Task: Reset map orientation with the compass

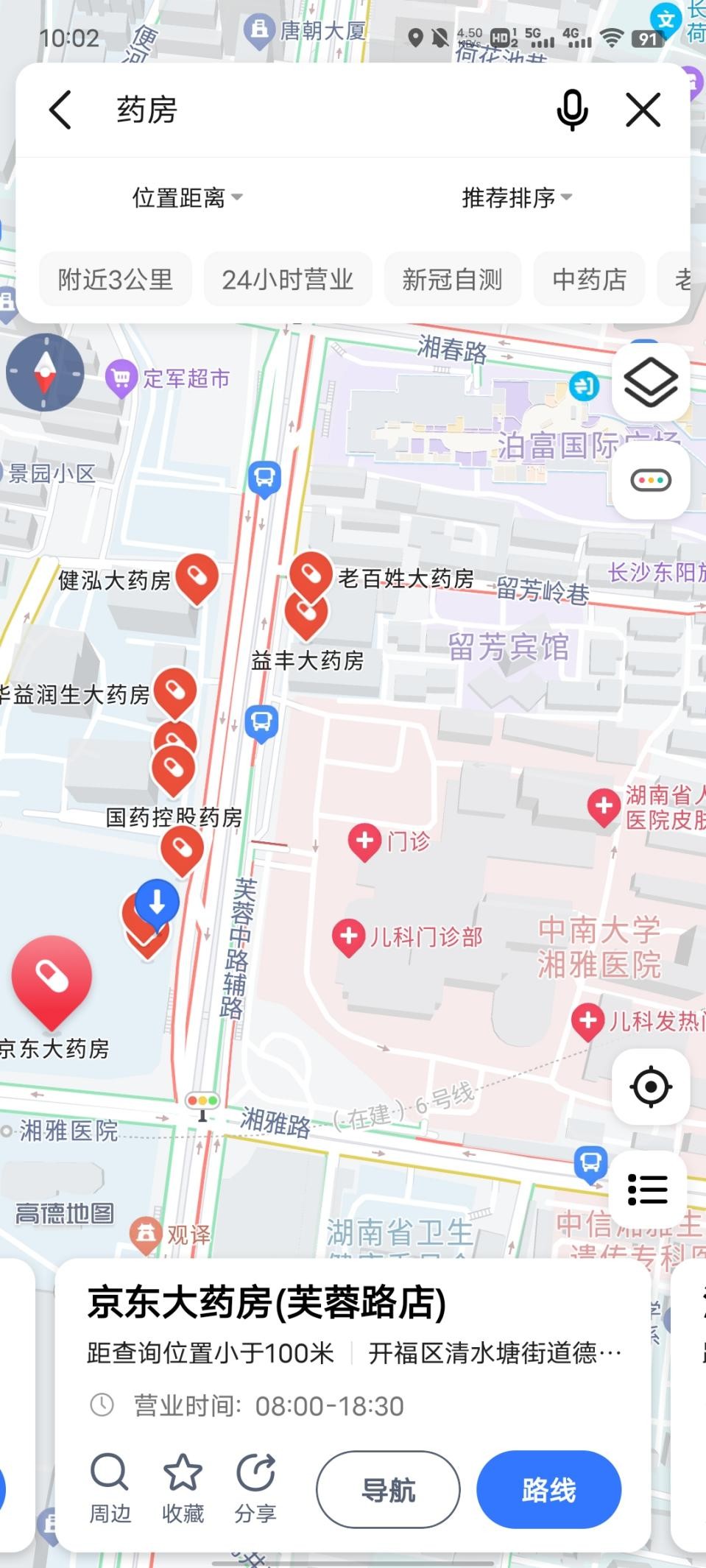Action: coord(45,372)
